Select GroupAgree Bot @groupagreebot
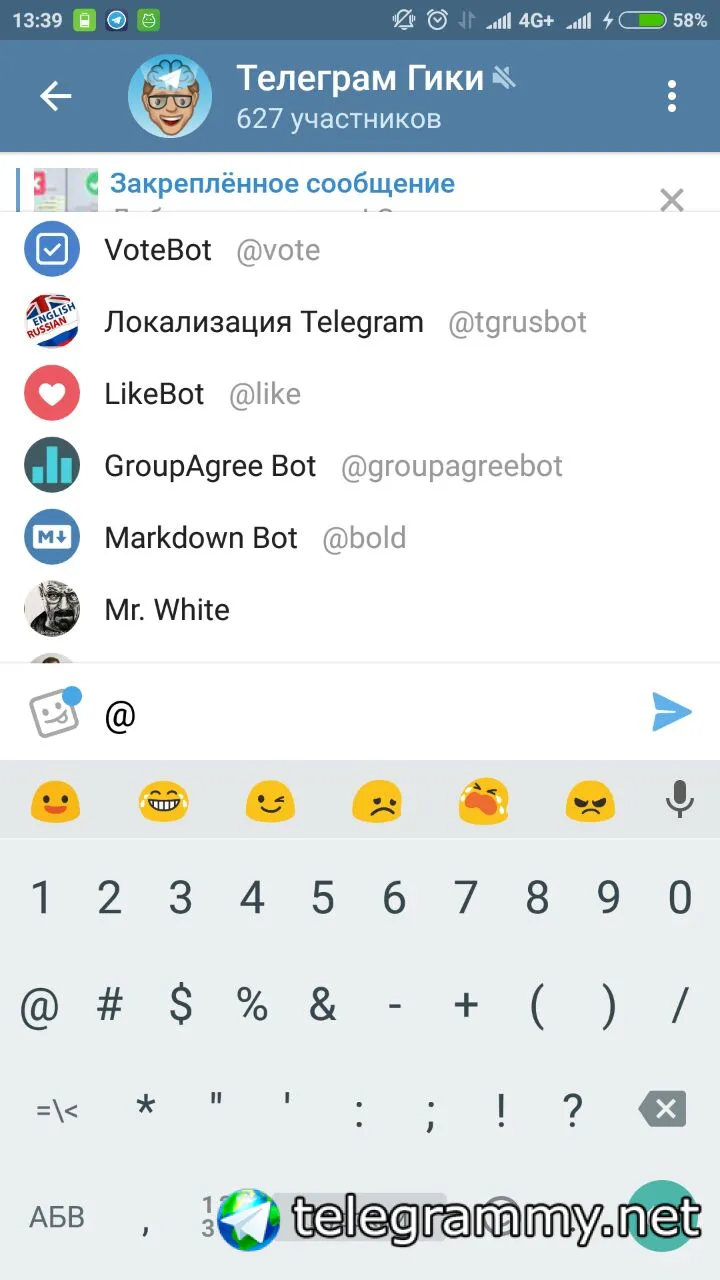The width and height of the screenshot is (720, 1280). [x=300, y=466]
